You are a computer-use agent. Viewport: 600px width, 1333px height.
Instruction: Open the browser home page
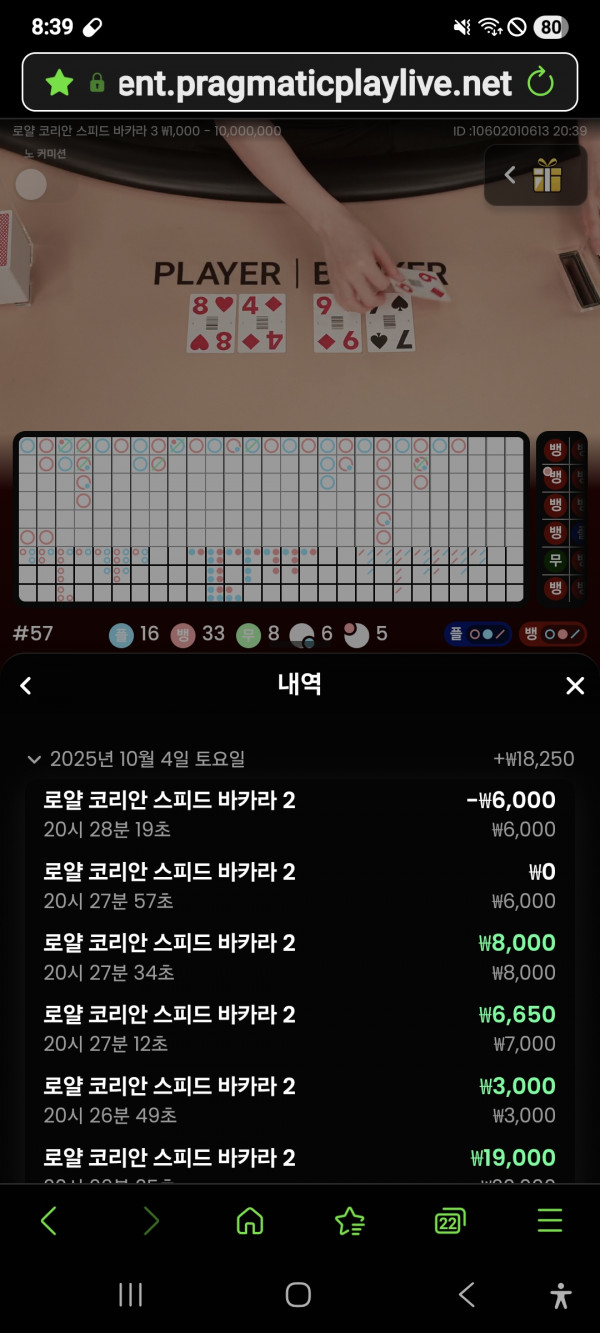(x=249, y=1220)
